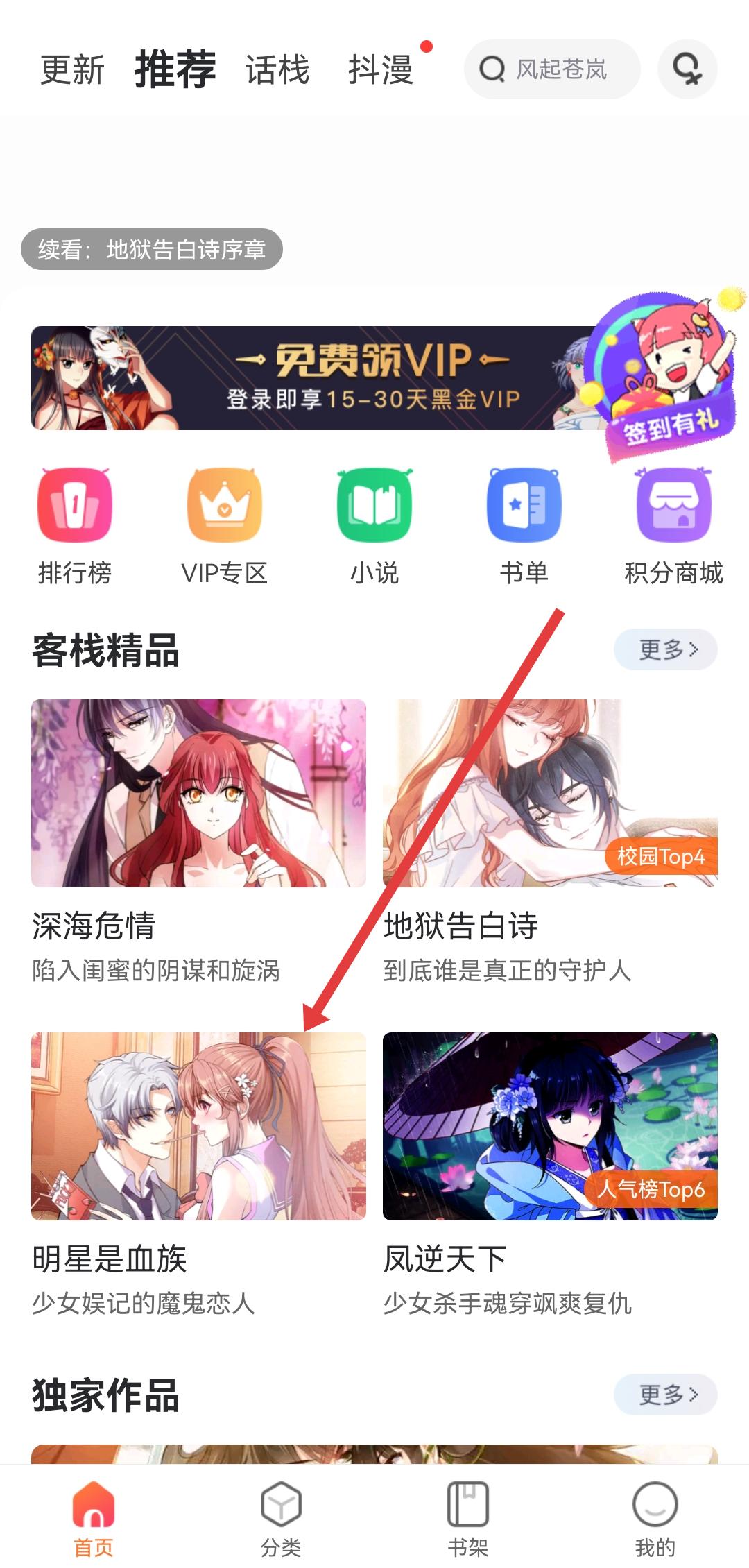Open 书单 book lists
Image resolution: width=749 pixels, height=1568 pixels.
pyautogui.click(x=524, y=526)
